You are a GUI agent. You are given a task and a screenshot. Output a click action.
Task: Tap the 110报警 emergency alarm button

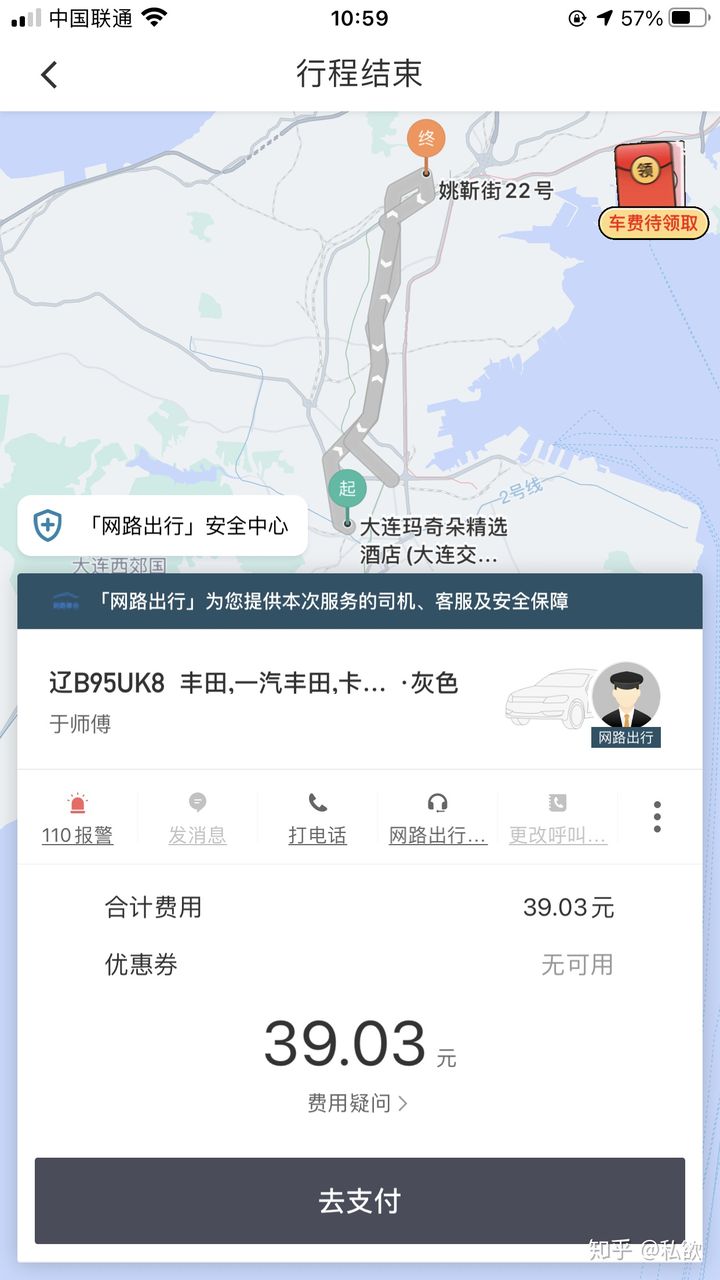[x=77, y=819]
